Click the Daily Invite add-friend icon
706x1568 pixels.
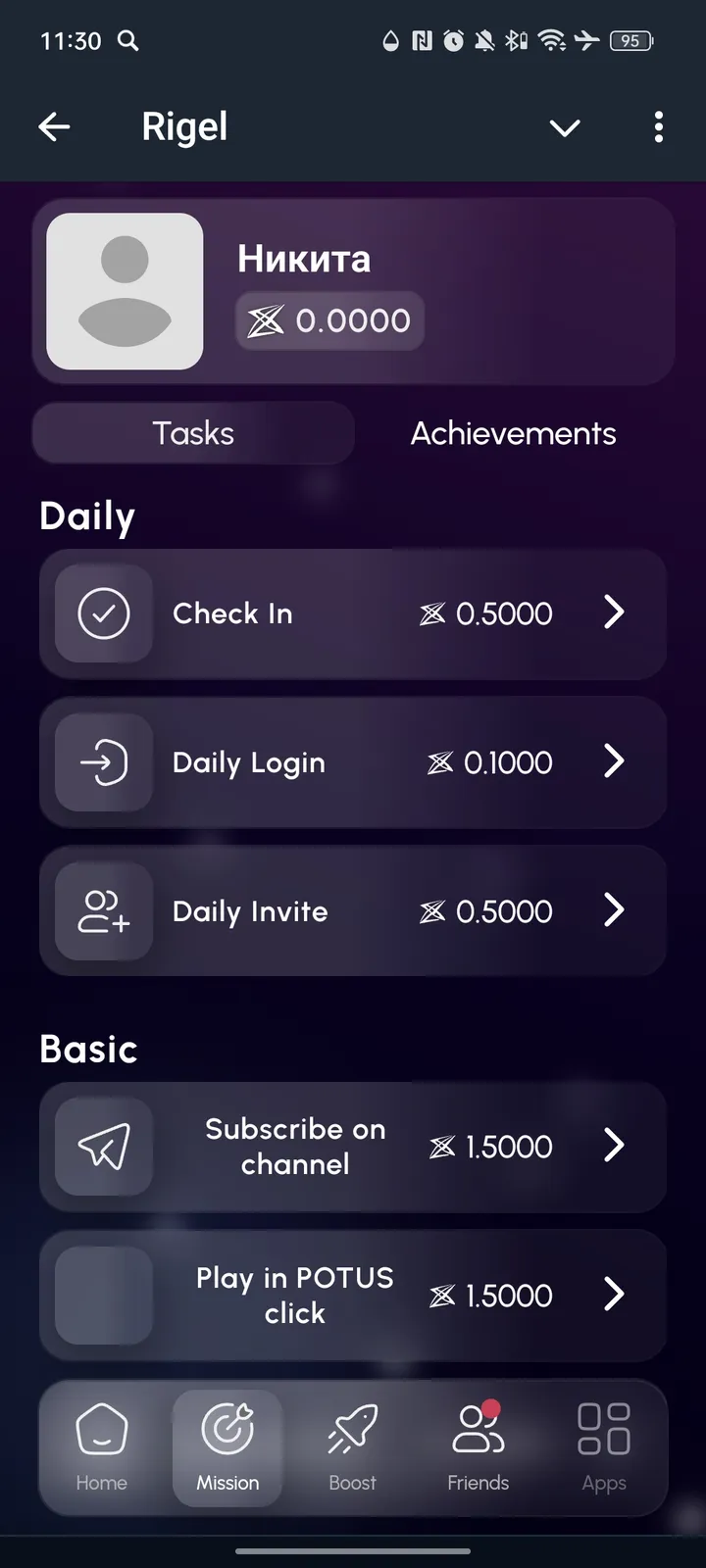click(x=103, y=911)
